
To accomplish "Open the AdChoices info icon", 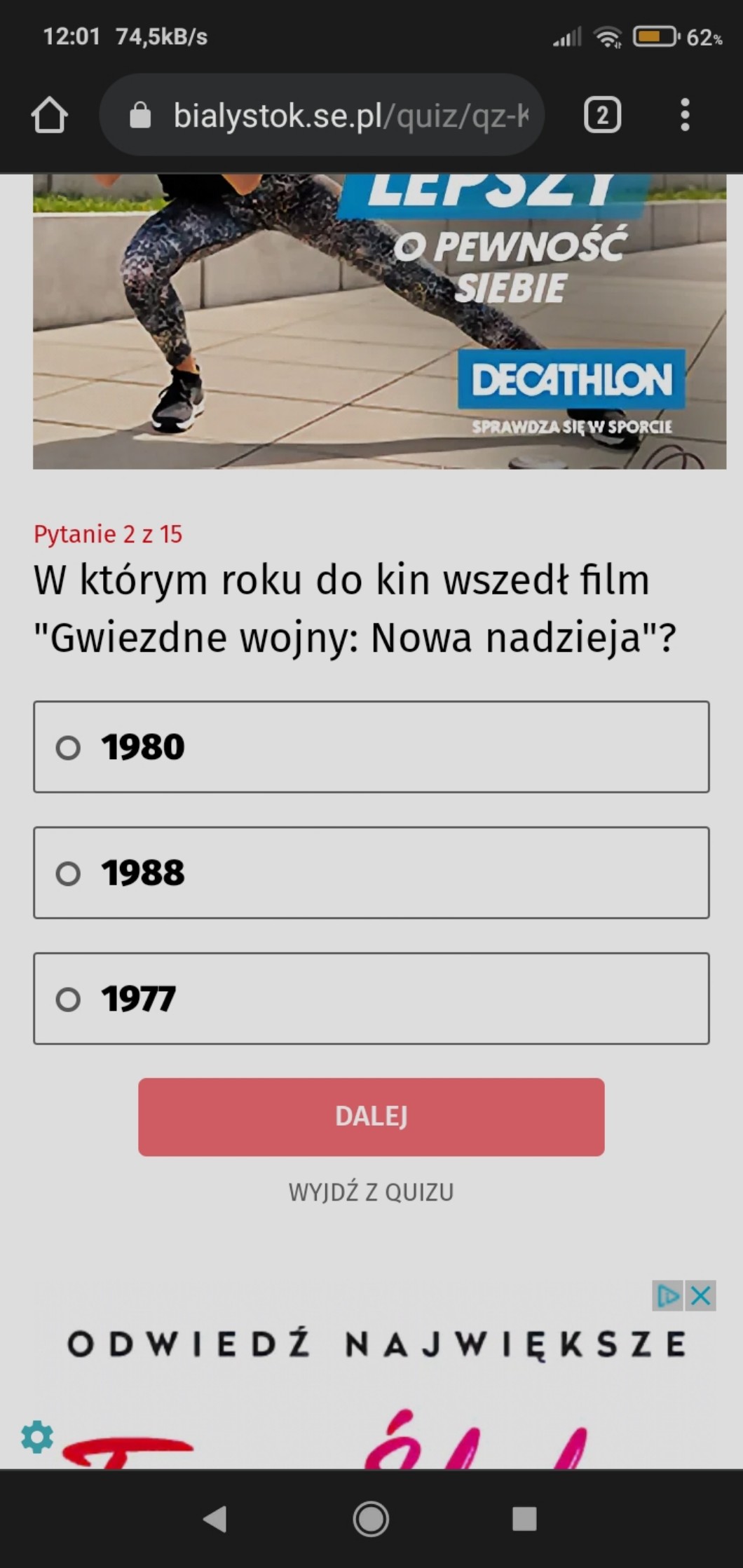I will (667, 1296).
